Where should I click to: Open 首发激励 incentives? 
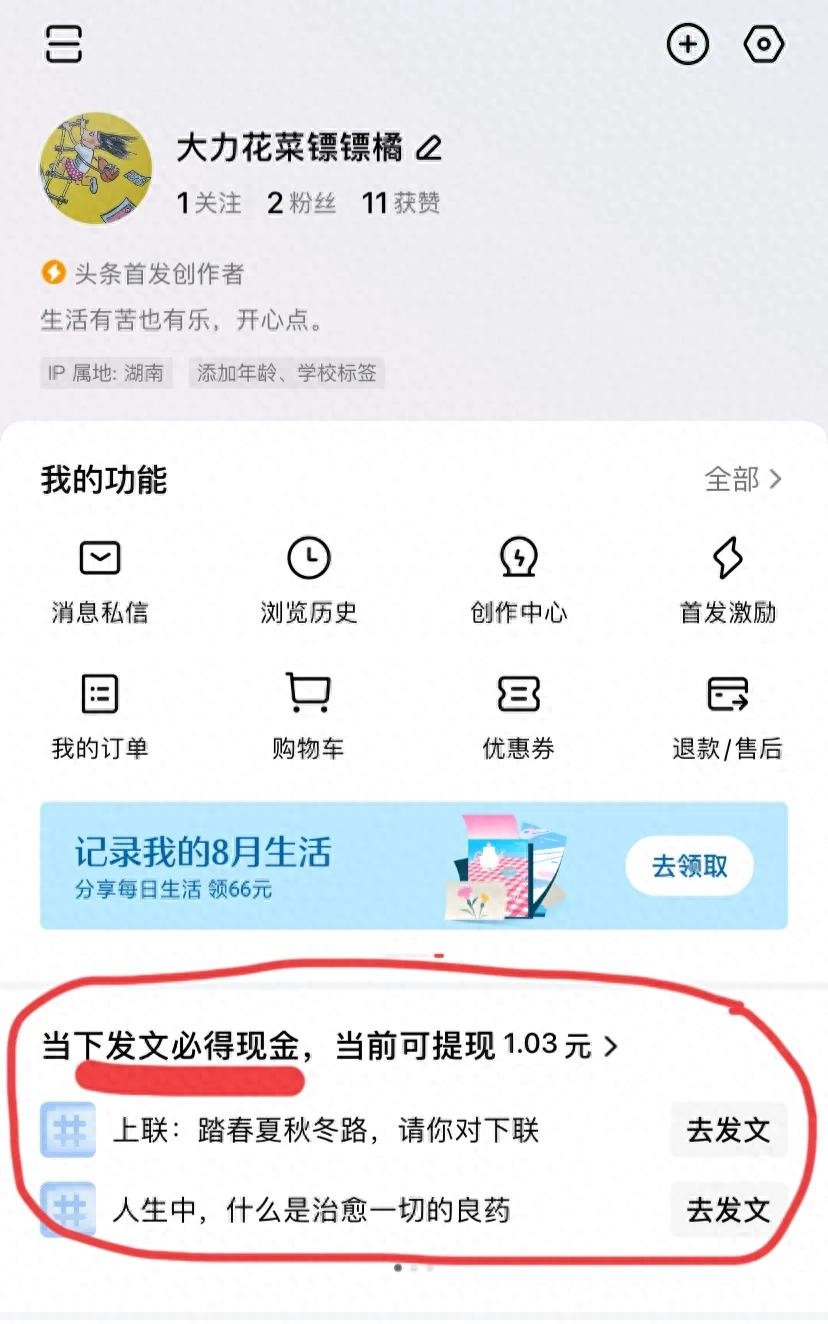[727, 579]
